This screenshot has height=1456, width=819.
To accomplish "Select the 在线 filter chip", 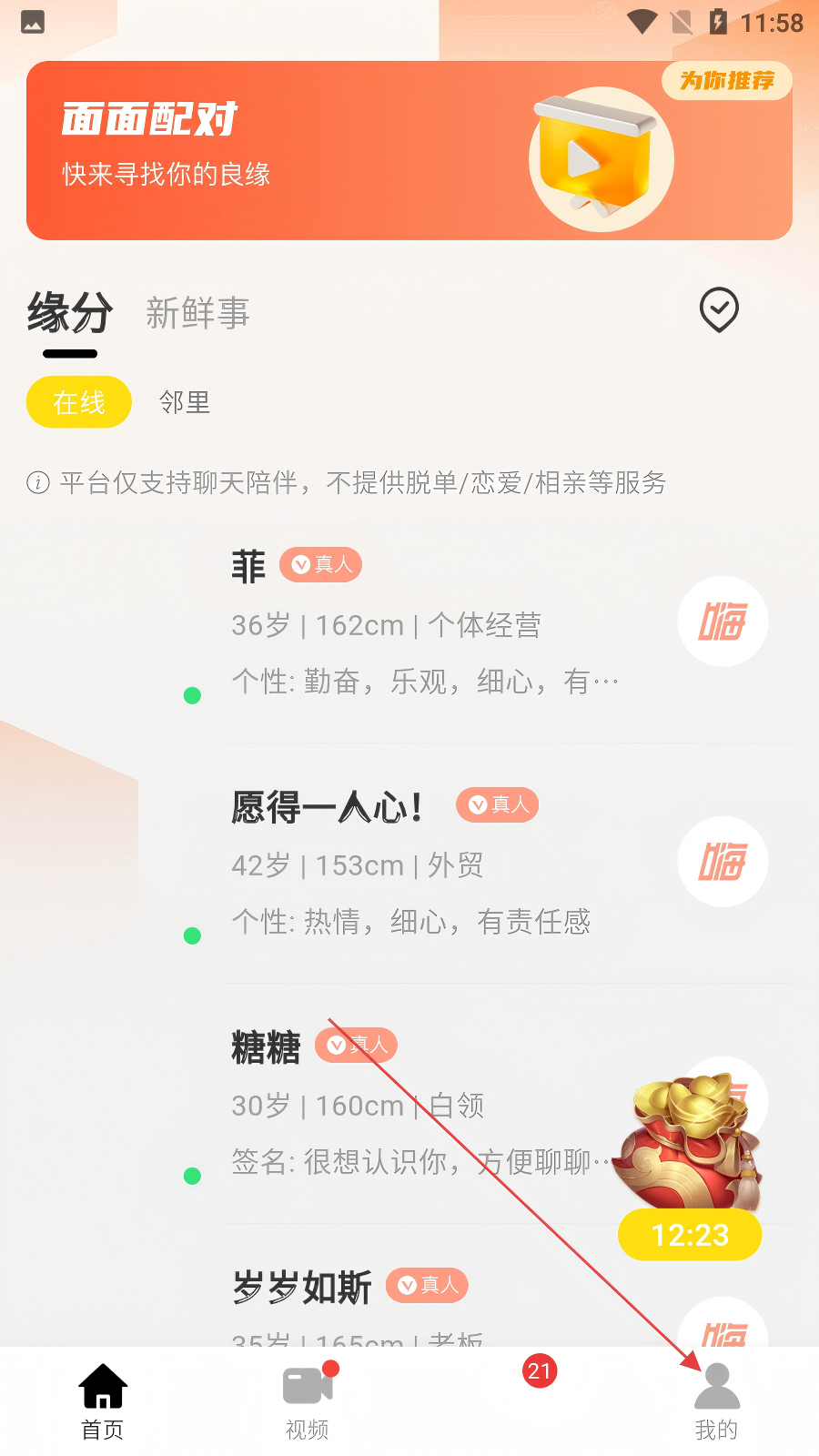I will click(x=79, y=402).
